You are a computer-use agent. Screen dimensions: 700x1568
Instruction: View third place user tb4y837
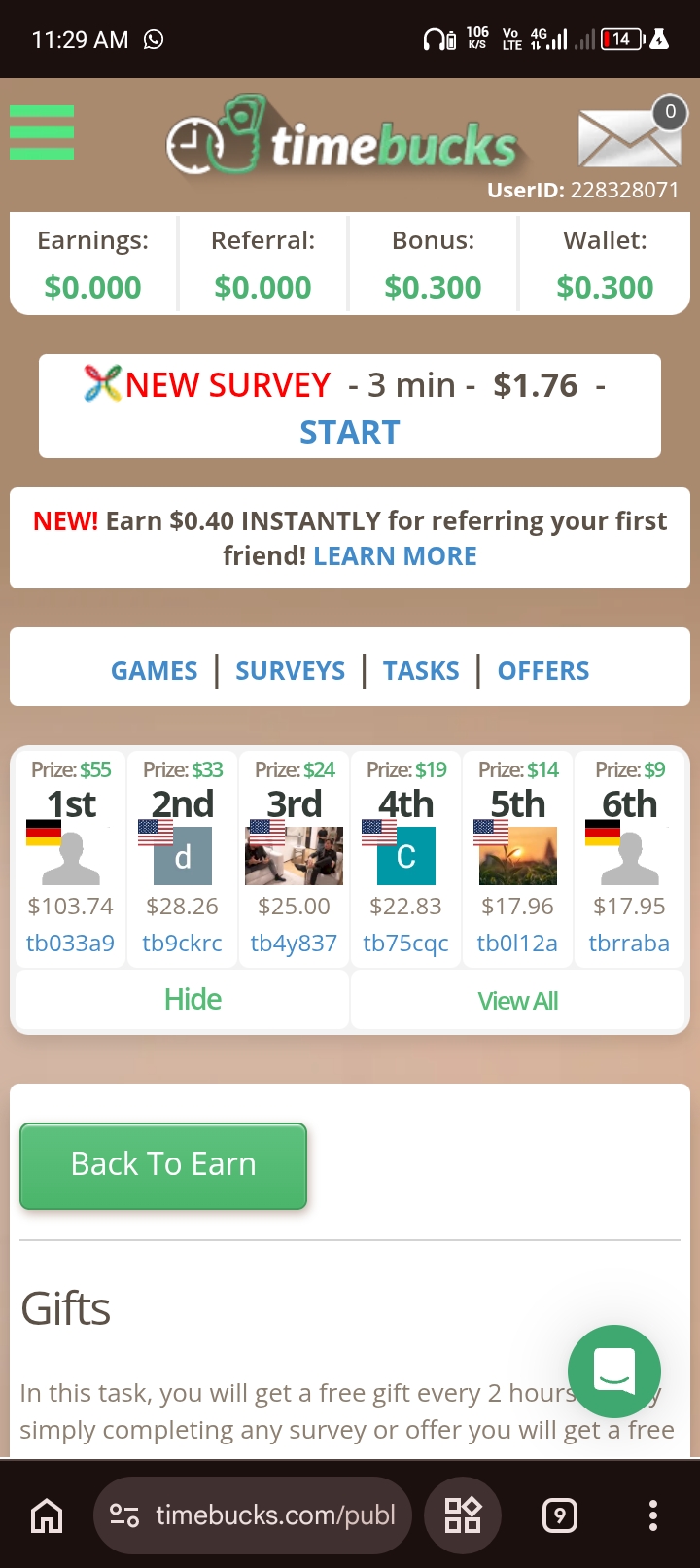coord(294,943)
